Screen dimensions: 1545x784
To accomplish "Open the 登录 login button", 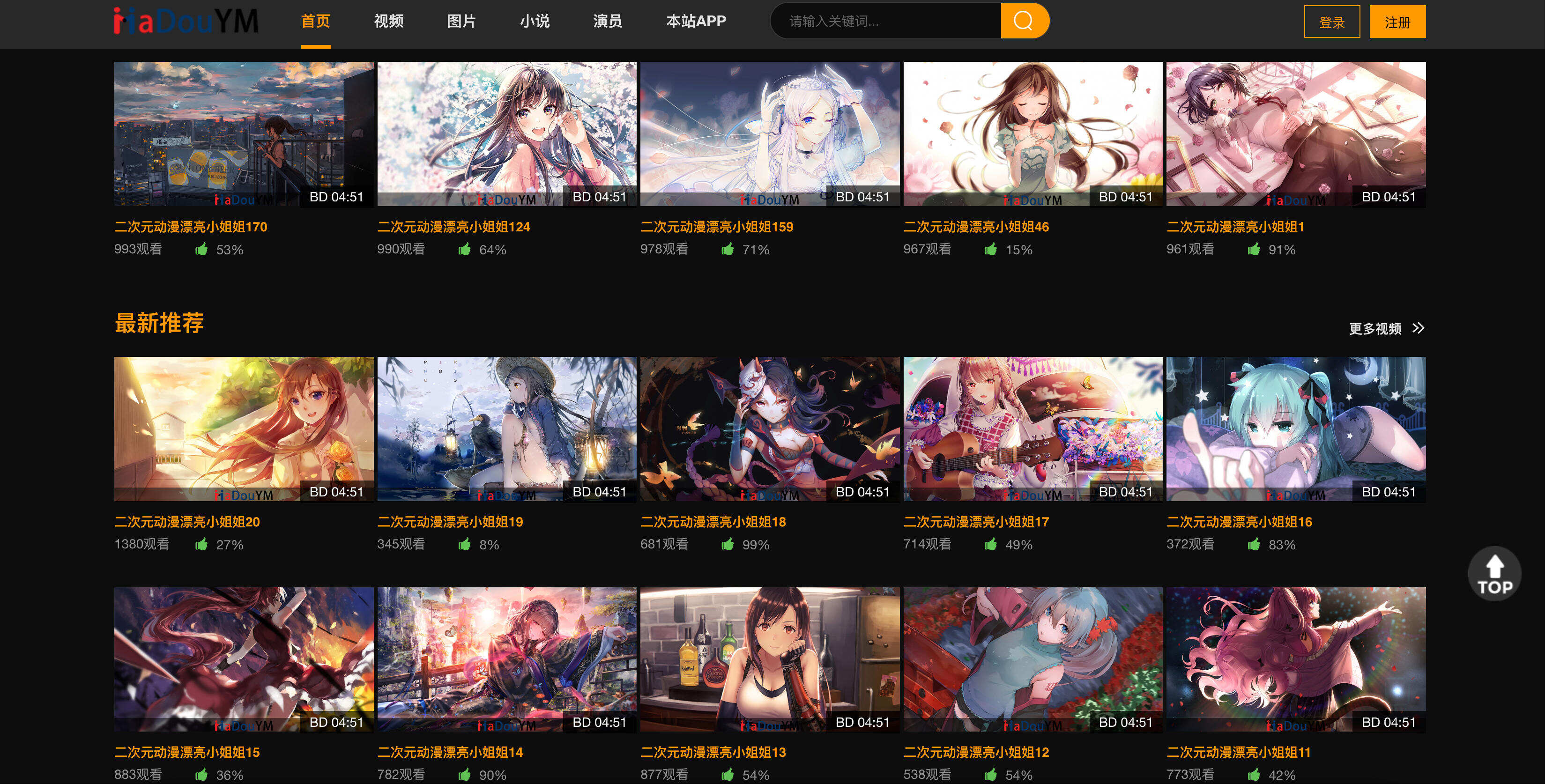I will (1331, 22).
